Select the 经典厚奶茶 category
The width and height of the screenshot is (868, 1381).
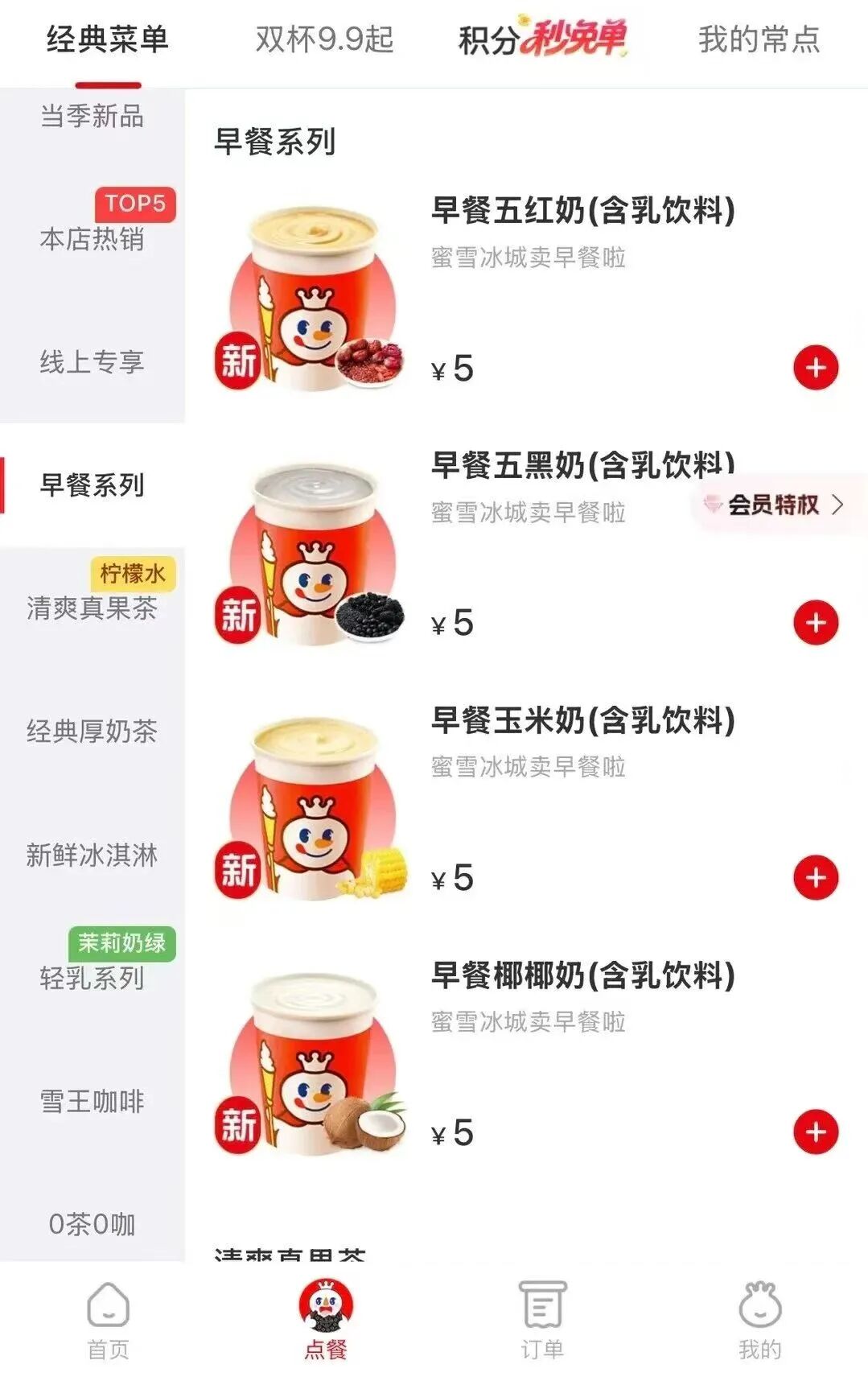click(92, 731)
